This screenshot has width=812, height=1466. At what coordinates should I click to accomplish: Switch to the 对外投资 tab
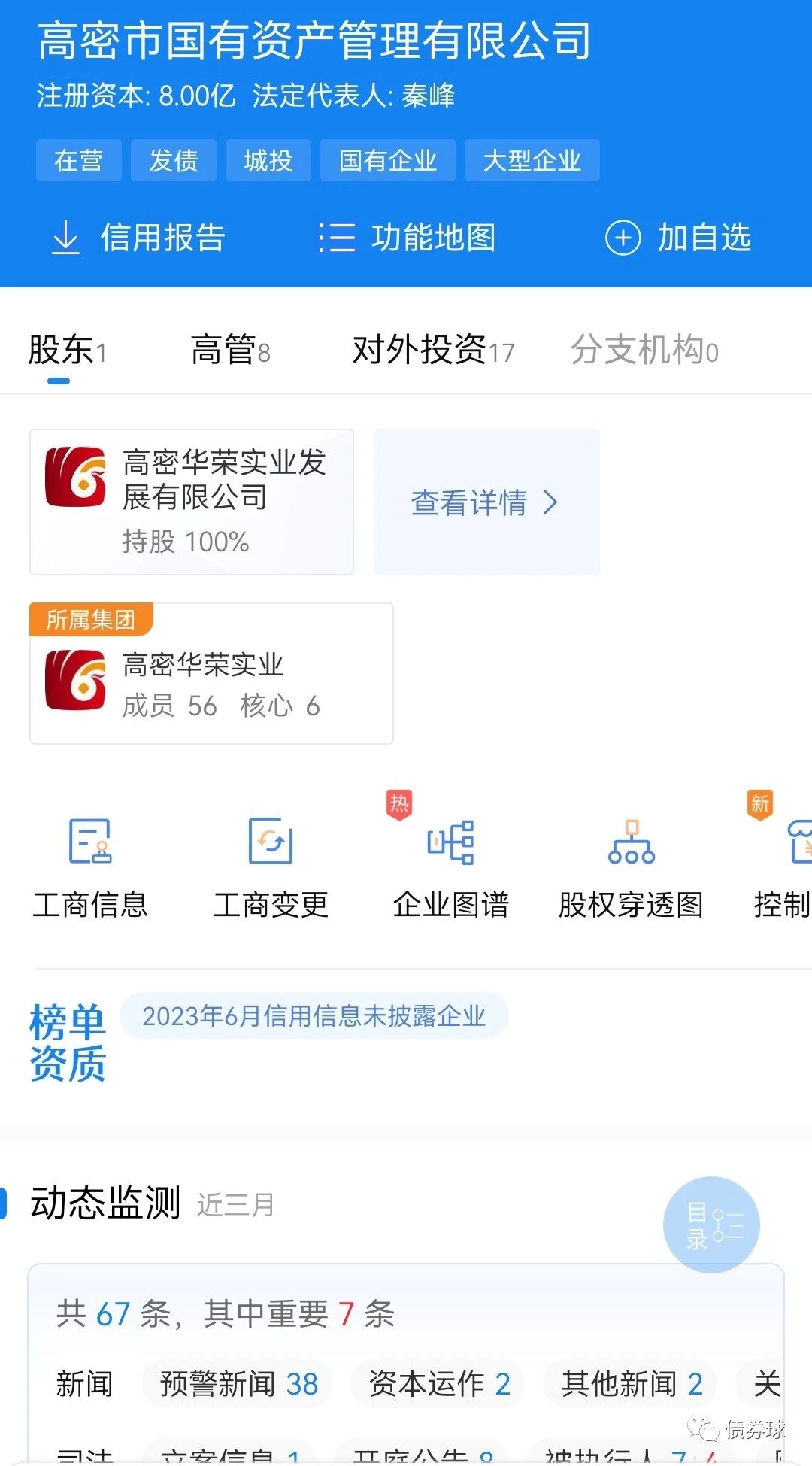click(433, 351)
